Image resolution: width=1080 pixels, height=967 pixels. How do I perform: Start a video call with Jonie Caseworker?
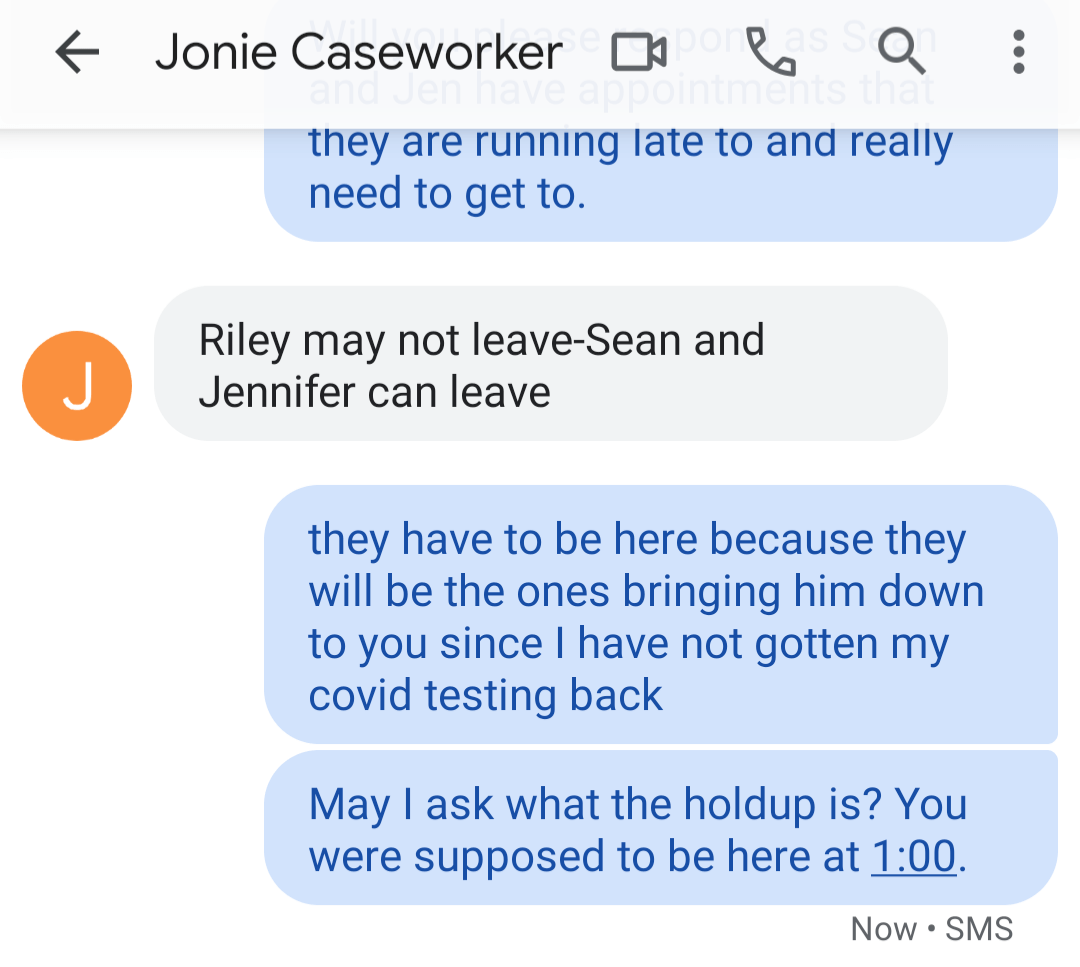tap(639, 52)
